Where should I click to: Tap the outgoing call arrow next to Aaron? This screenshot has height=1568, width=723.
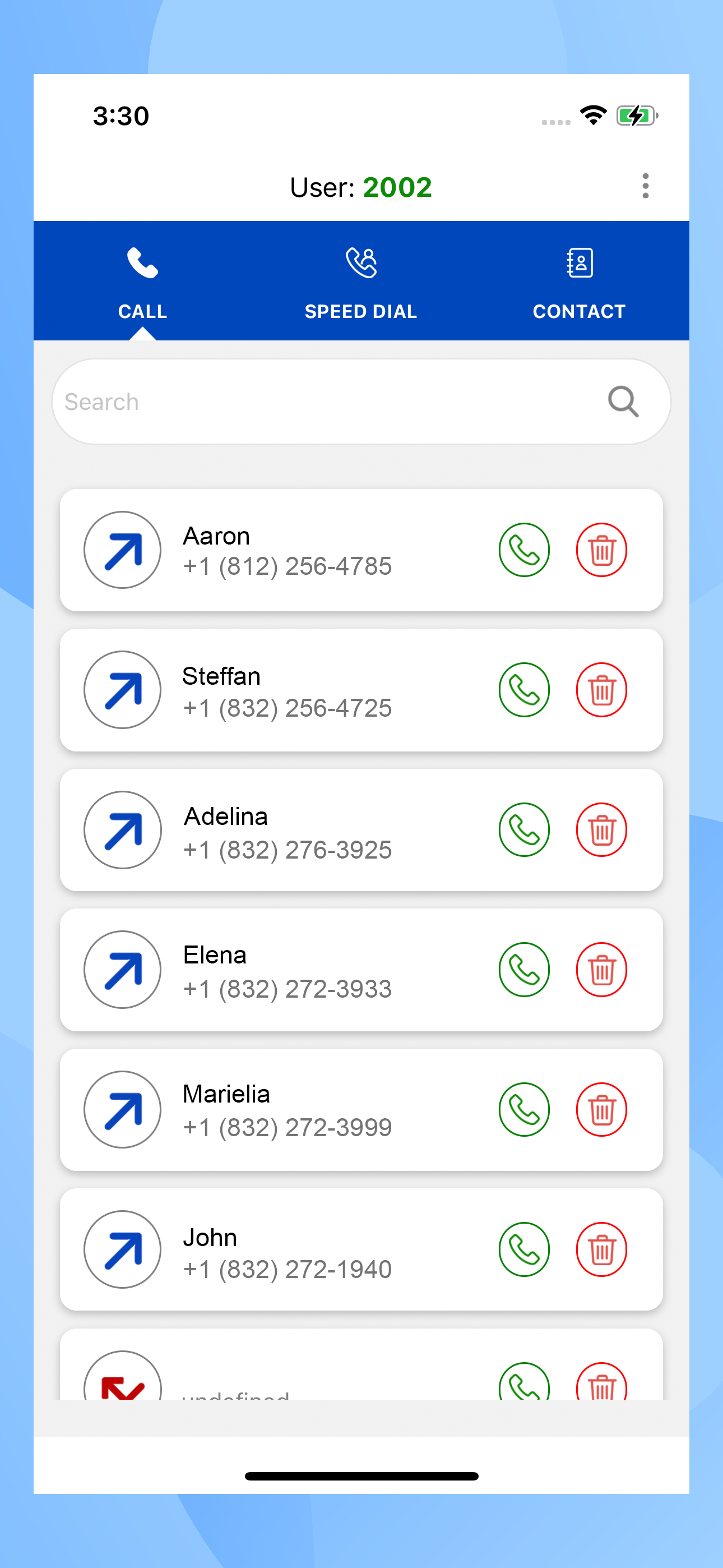coord(122,550)
